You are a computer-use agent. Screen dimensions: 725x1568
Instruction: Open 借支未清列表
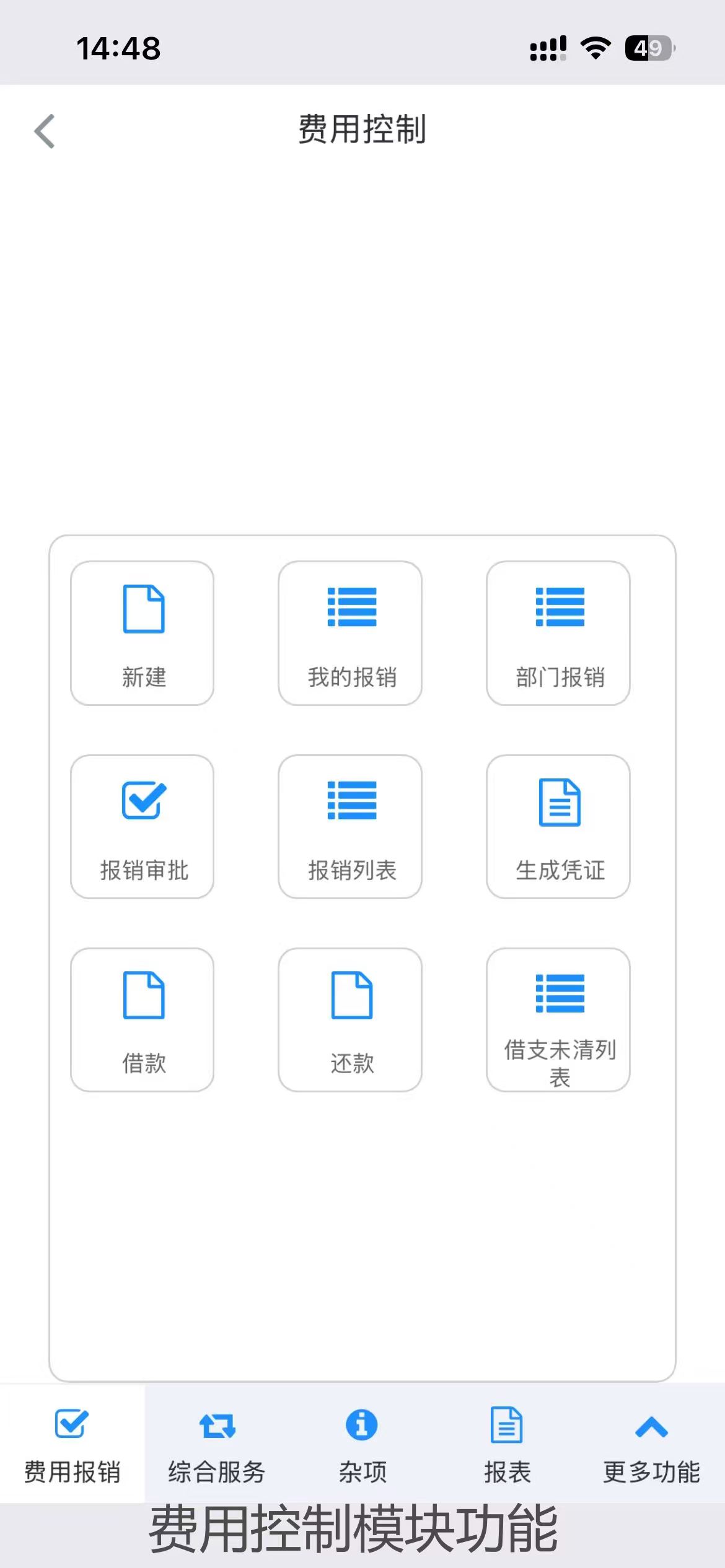pos(558,1019)
